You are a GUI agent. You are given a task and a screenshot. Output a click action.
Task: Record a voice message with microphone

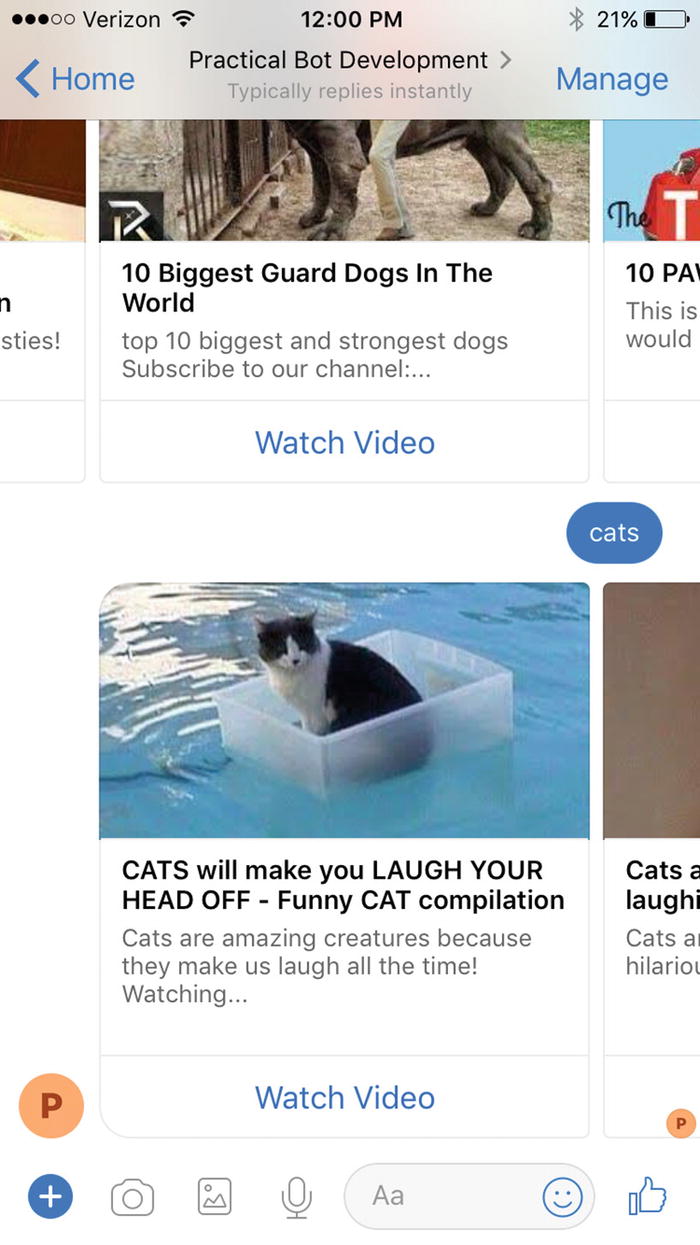pyautogui.click(x=295, y=1196)
